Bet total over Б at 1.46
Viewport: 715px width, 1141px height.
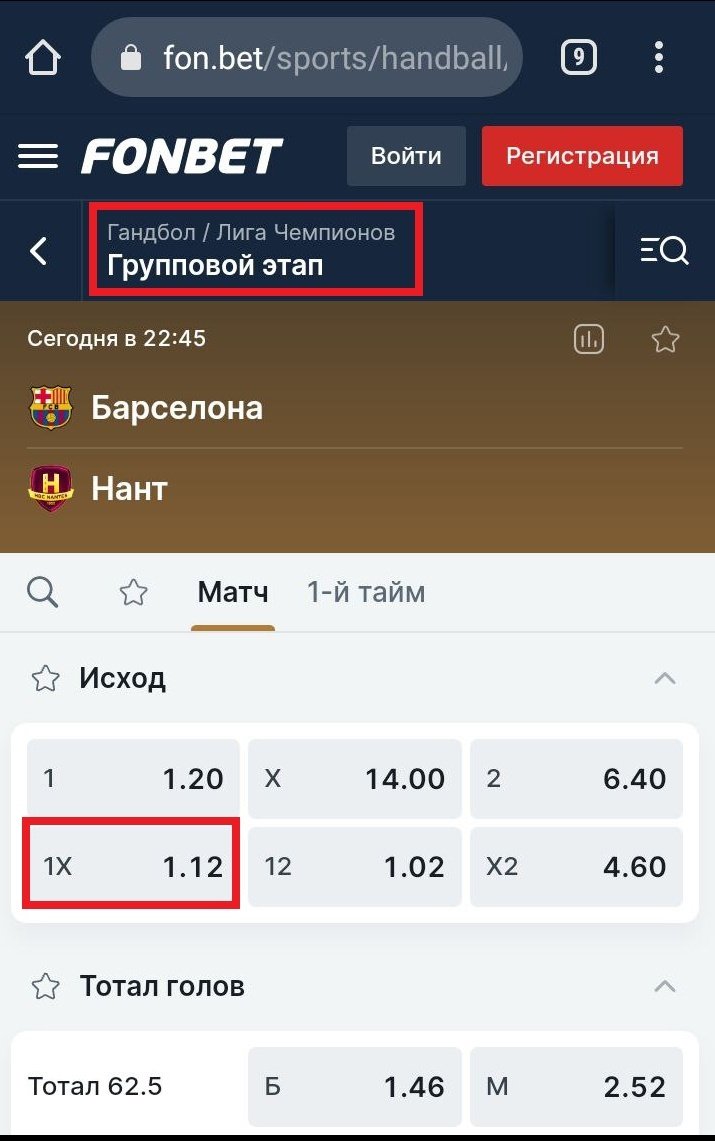[x=355, y=1086]
